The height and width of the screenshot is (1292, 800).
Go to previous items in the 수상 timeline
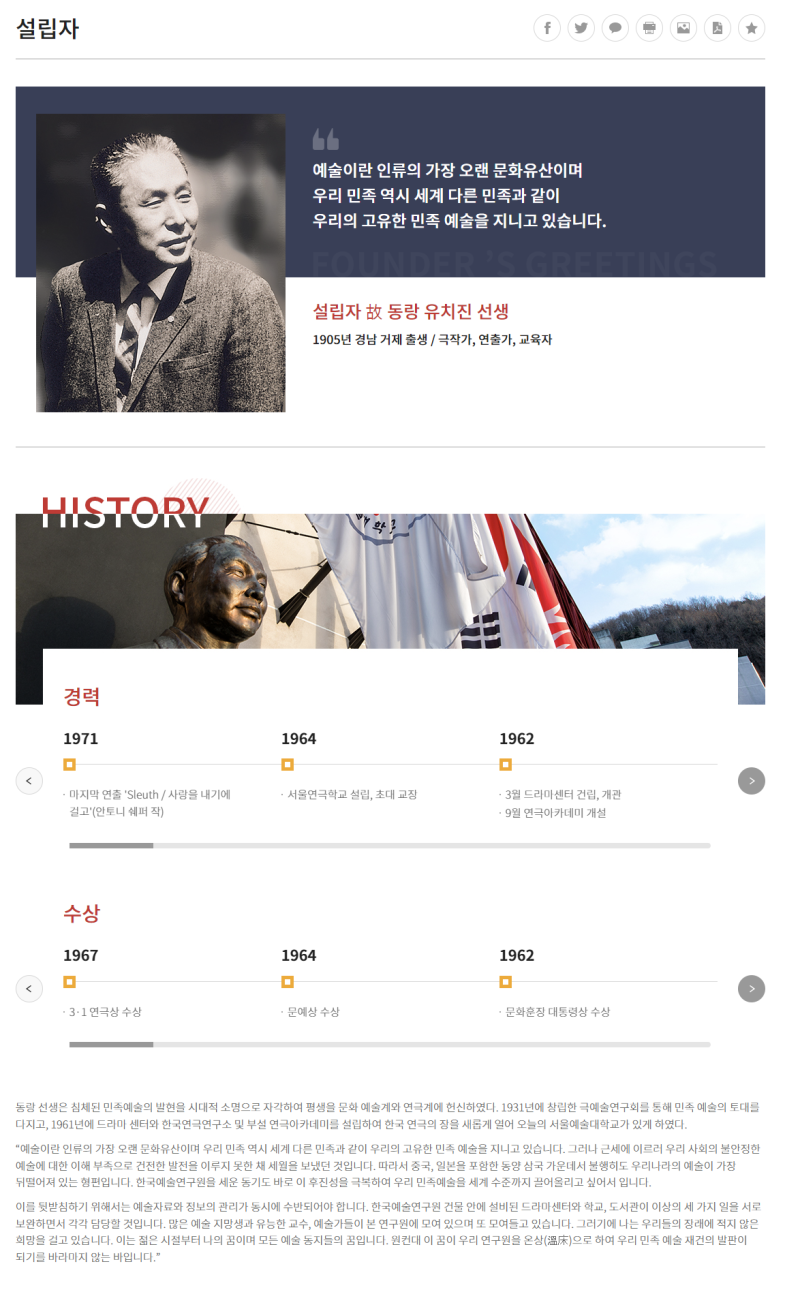[x=29, y=989]
